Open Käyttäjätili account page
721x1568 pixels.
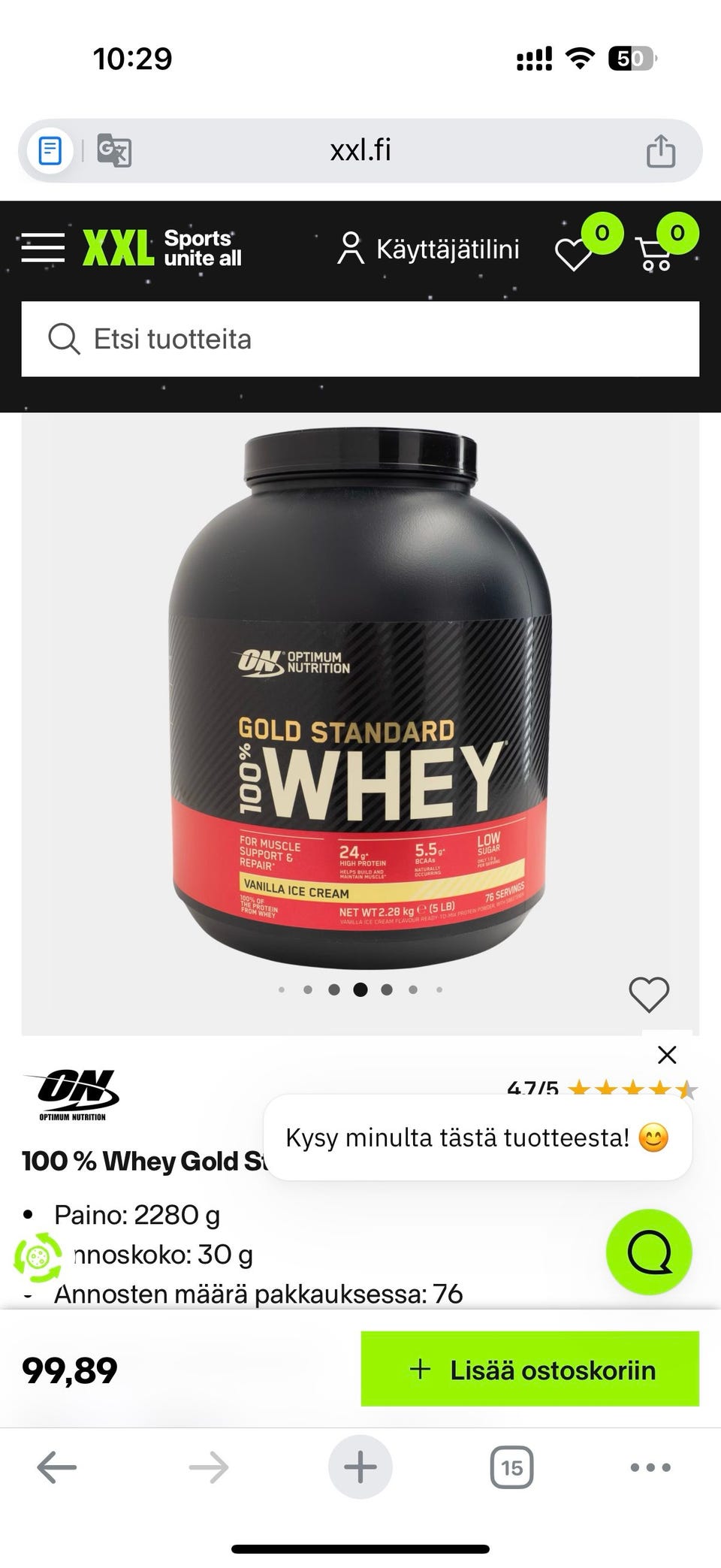[x=428, y=249]
